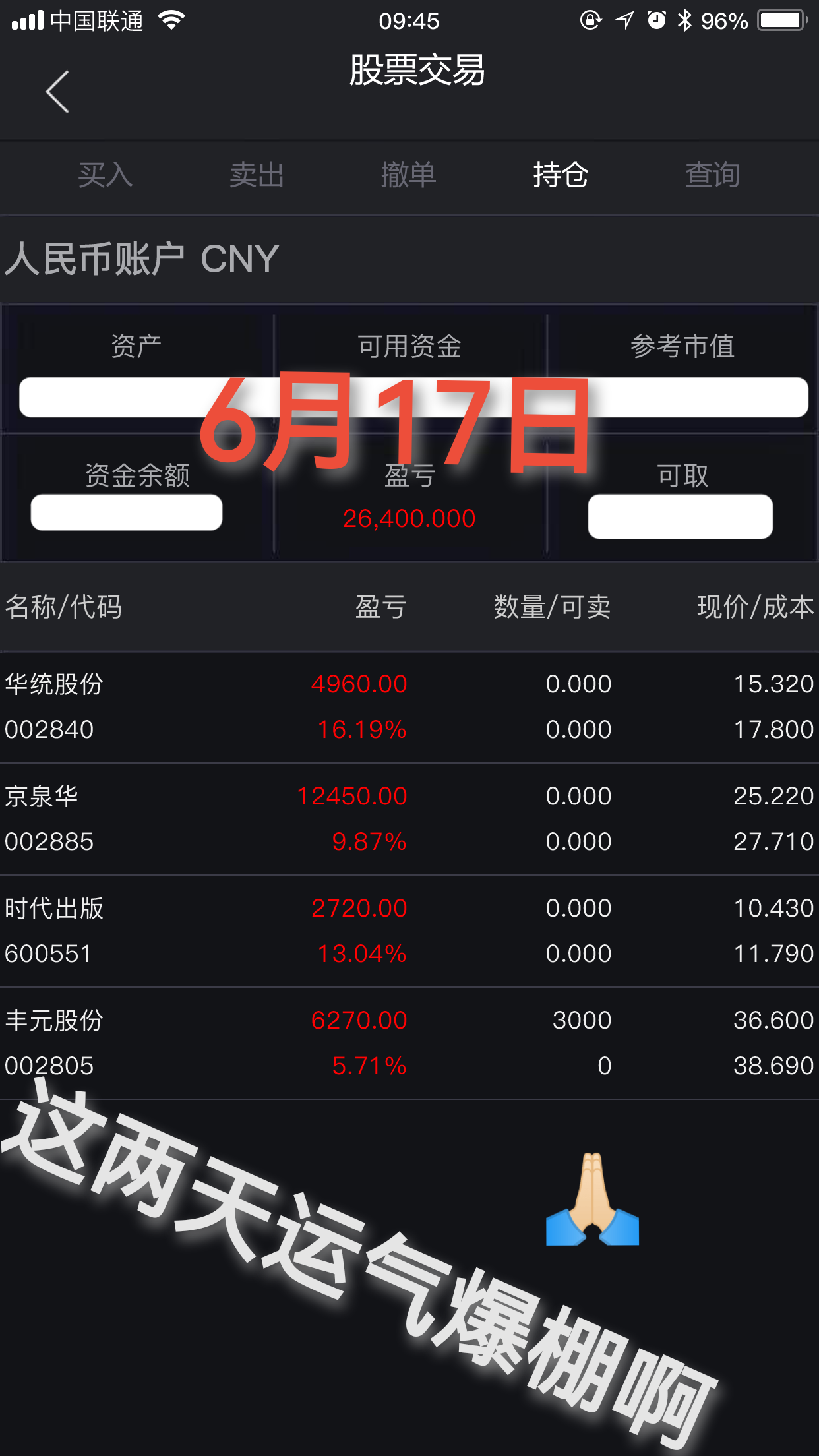Switch to the 卖出 tab
This screenshot has width=819, height=1456.
coord(257,175)
